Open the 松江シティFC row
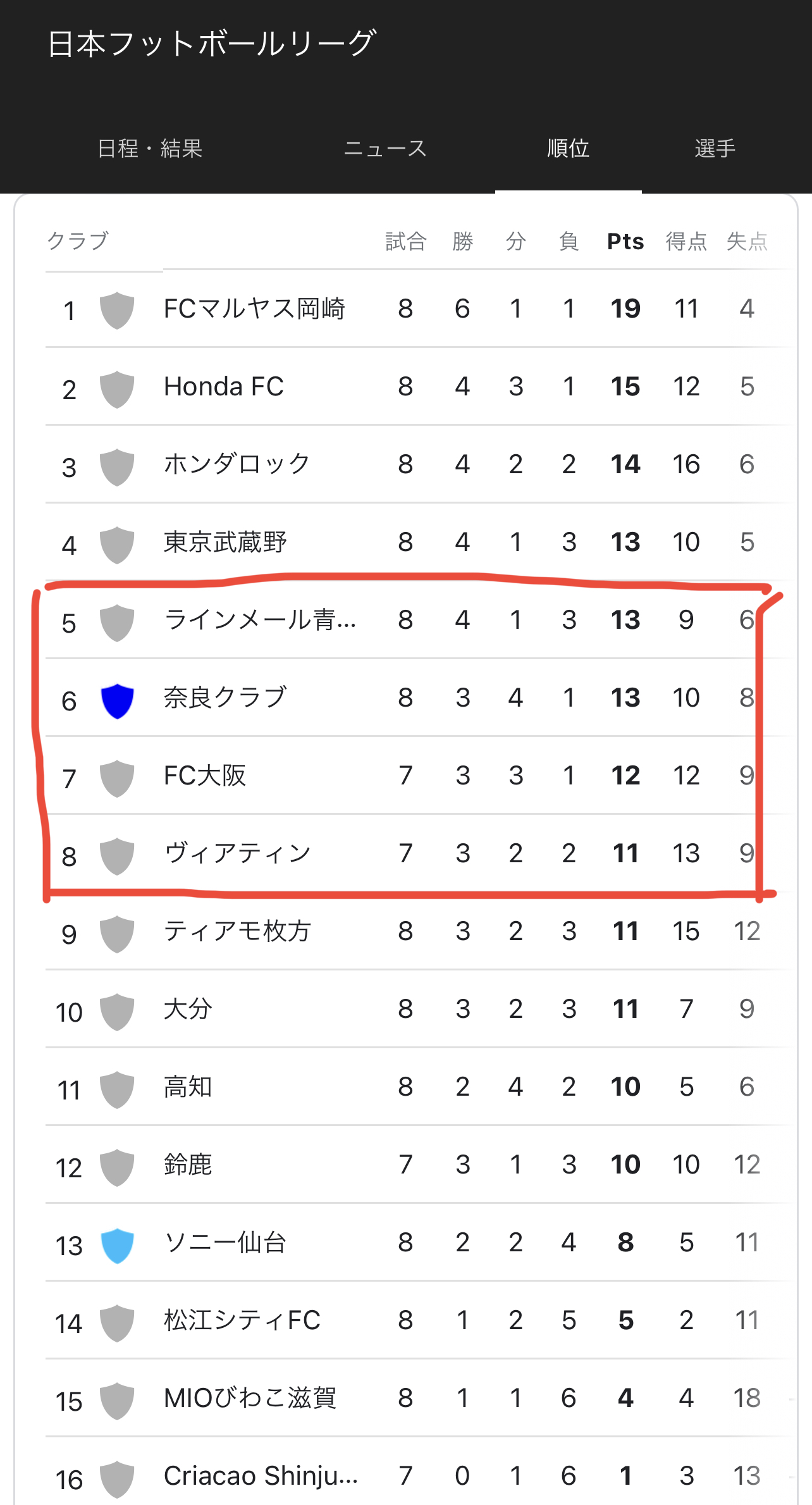This screenshot has width=812, height=1505. (419, 1320)
